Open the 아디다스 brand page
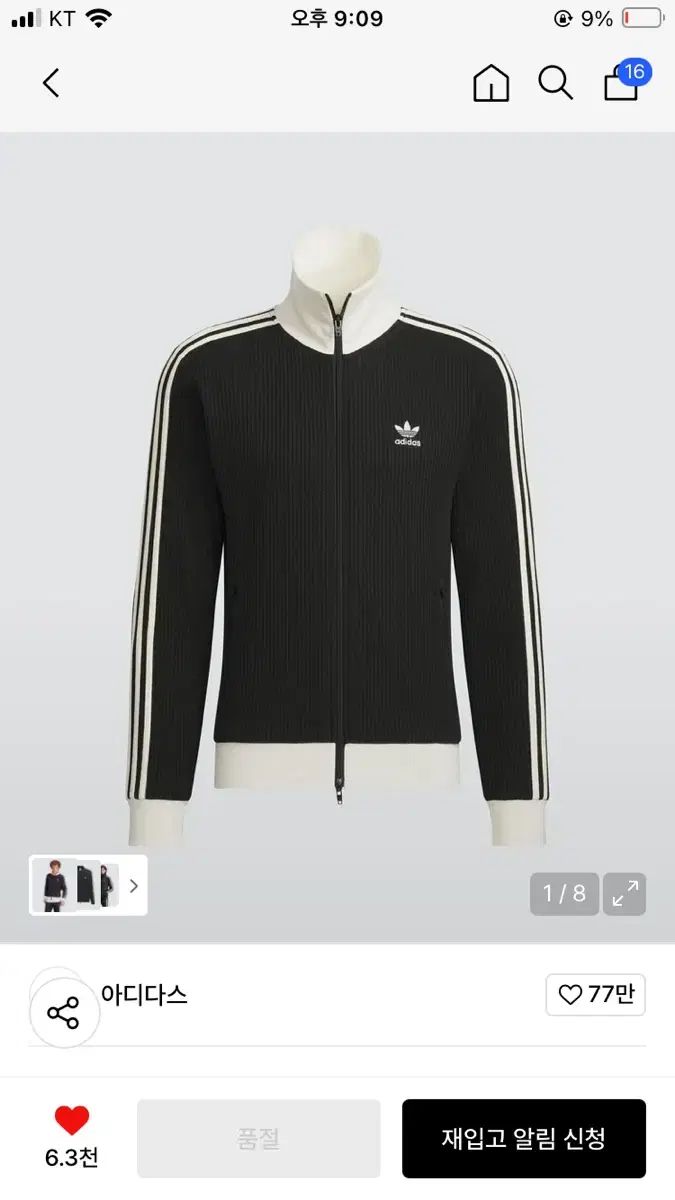The width and height of the screenshot is (675, 1200). (144, 995)
